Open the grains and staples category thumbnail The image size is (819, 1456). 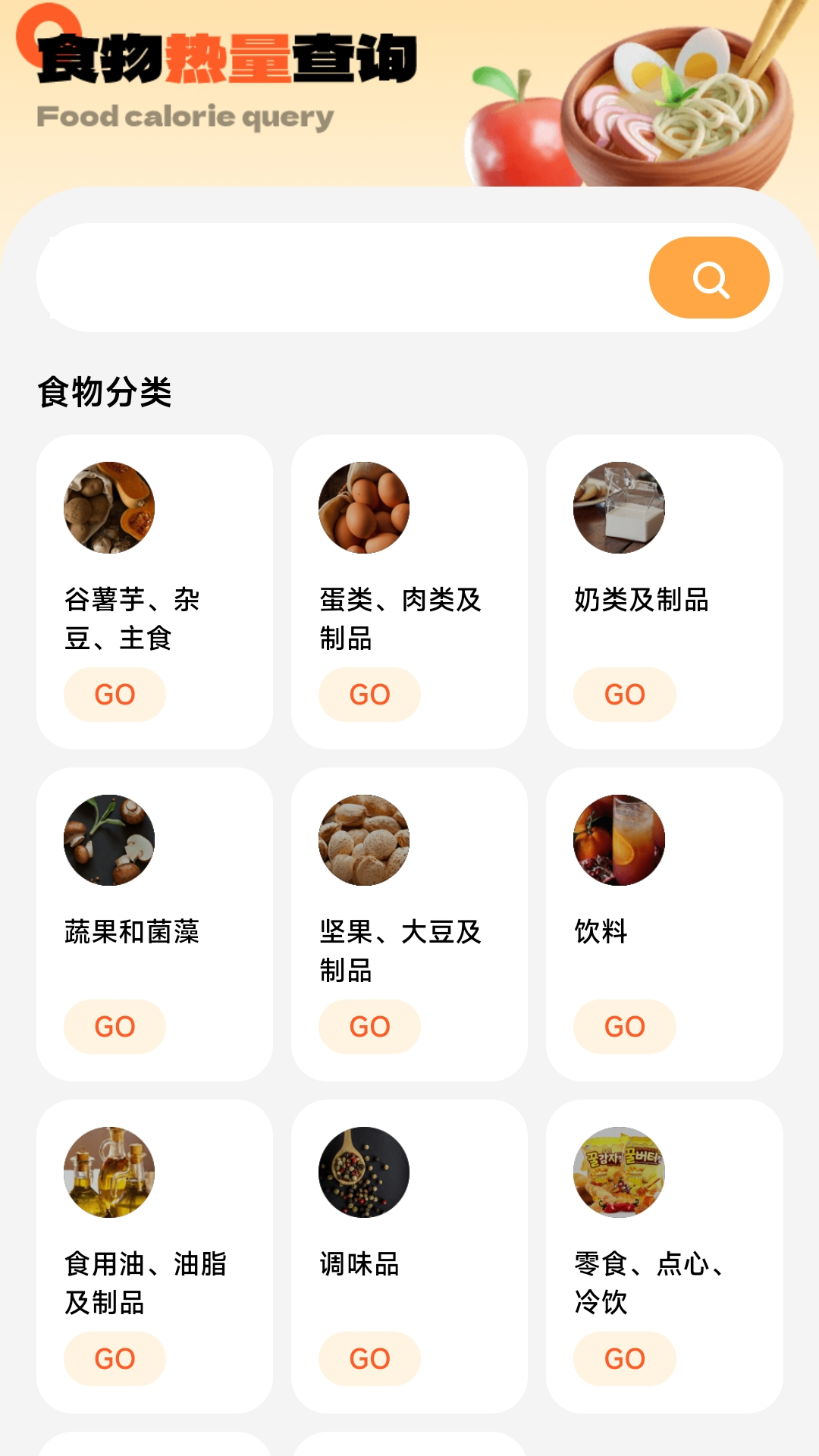[x=111, y=508]
